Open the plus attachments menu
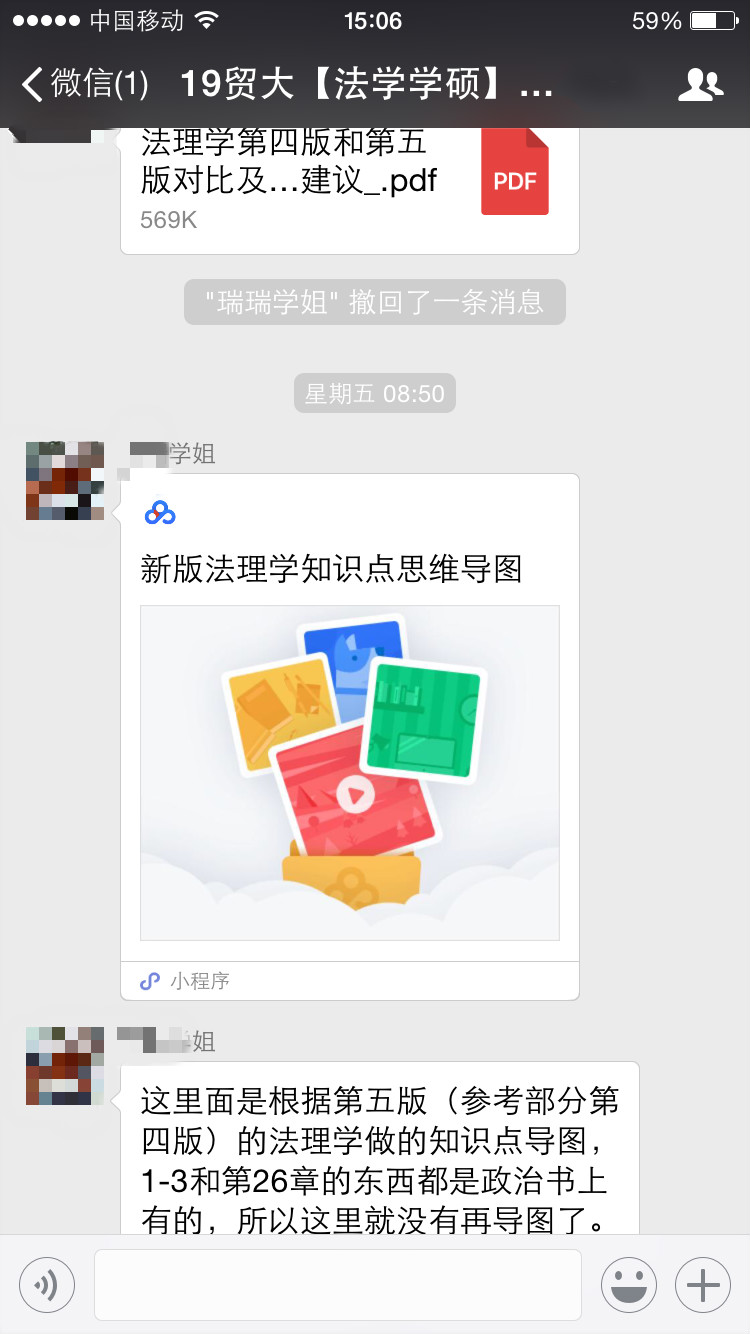Screen dimensions: 750x1334 (703, 1284)
